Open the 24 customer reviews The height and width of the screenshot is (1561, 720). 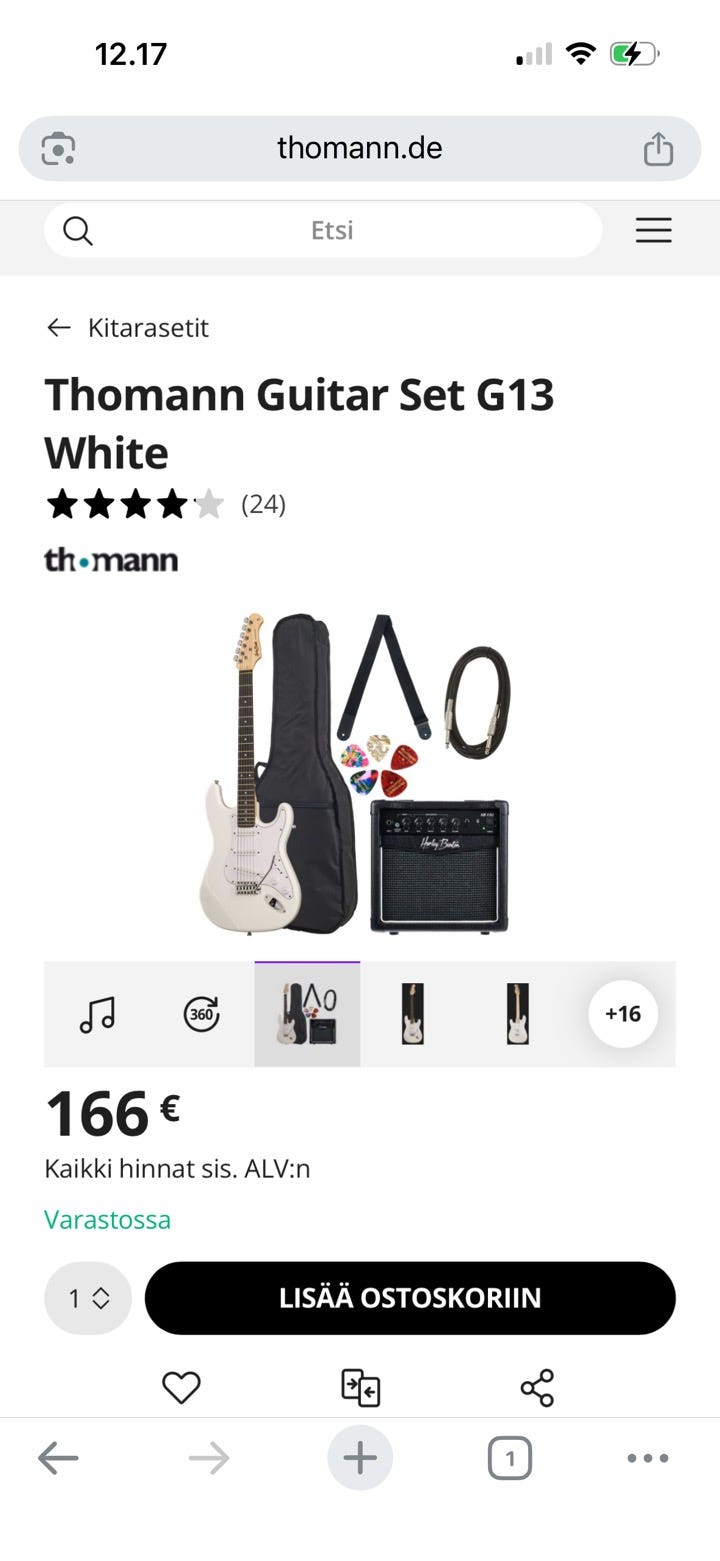pos(263,504)
